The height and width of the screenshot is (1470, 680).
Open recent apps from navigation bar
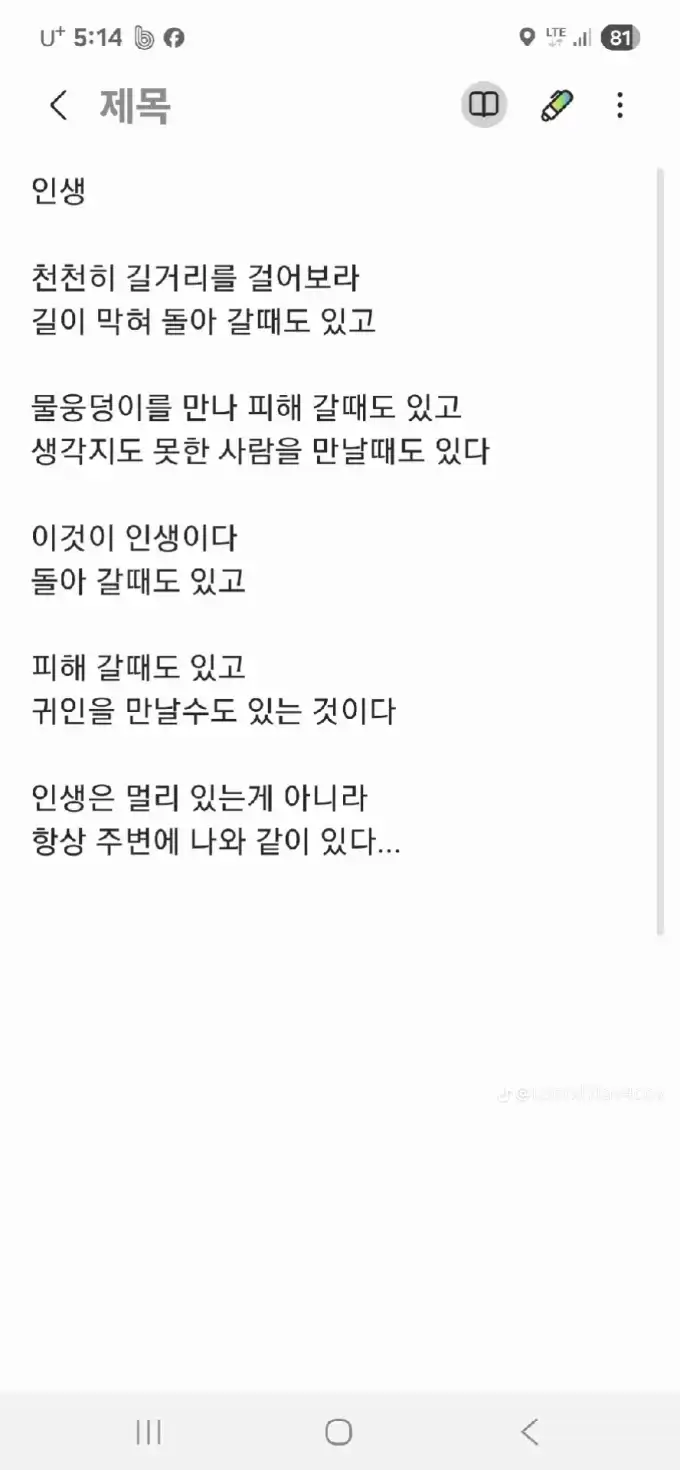(x=149, y=1431)
